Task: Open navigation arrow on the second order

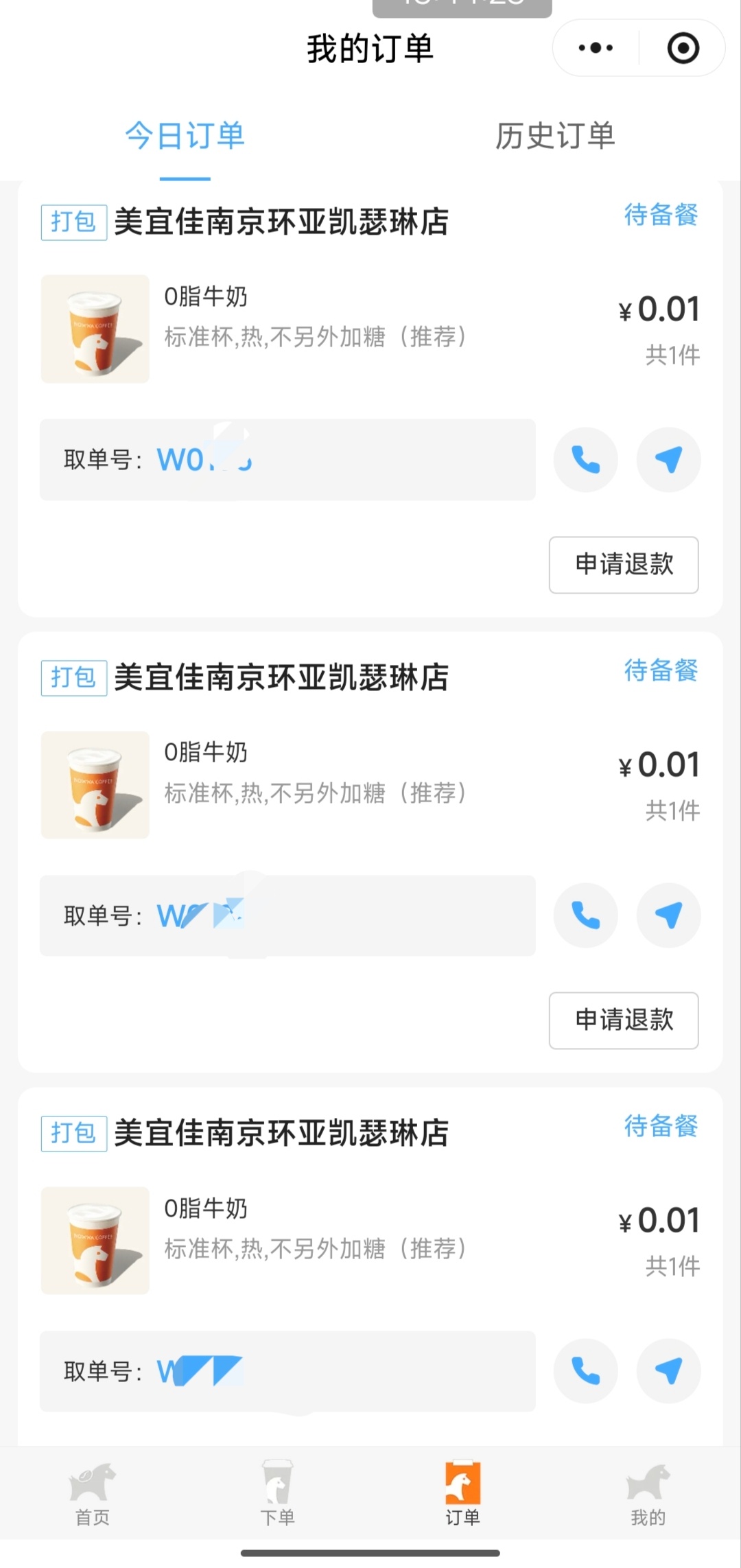Action: 668,915
